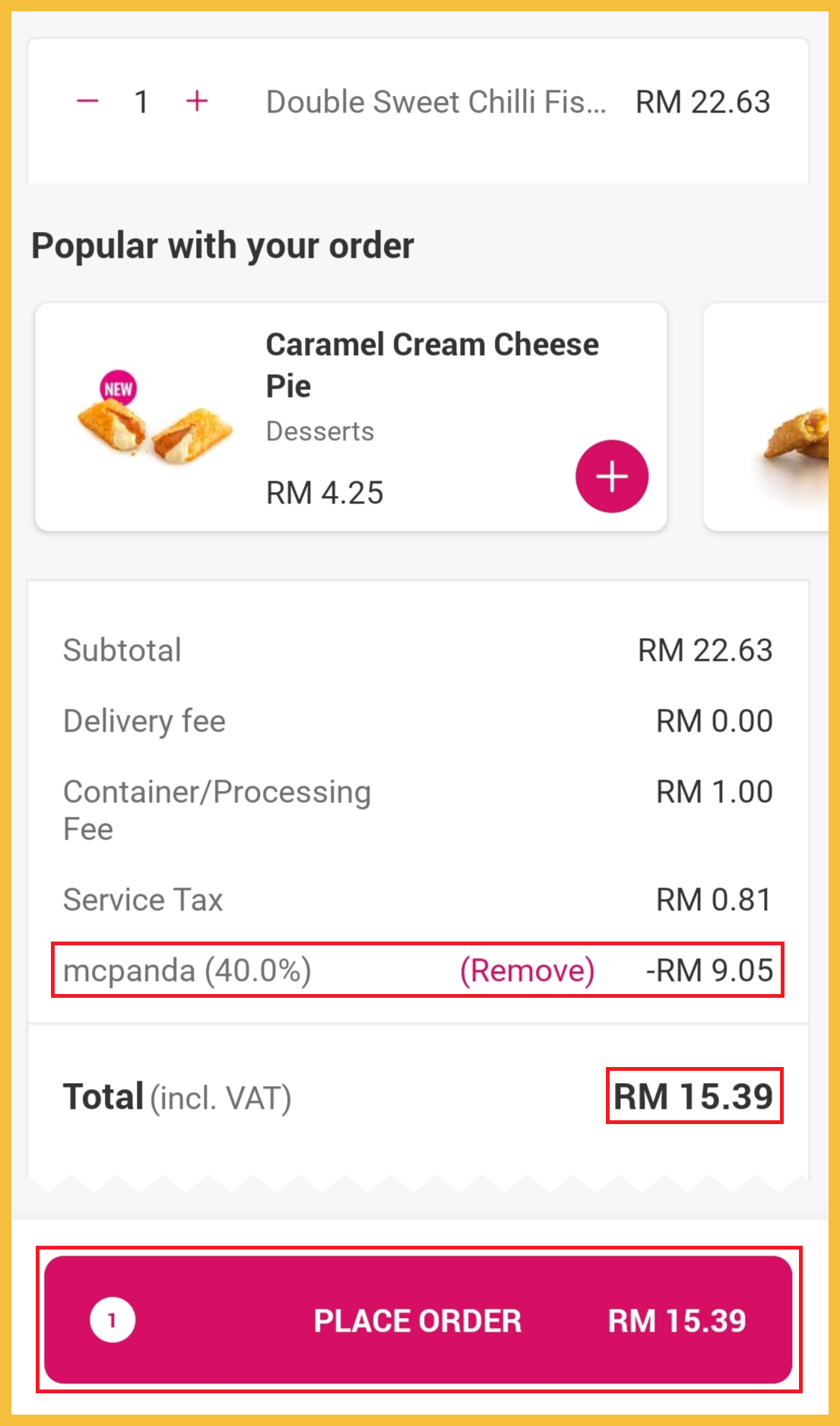Place order for RM 15.39

coord(418,1320)
